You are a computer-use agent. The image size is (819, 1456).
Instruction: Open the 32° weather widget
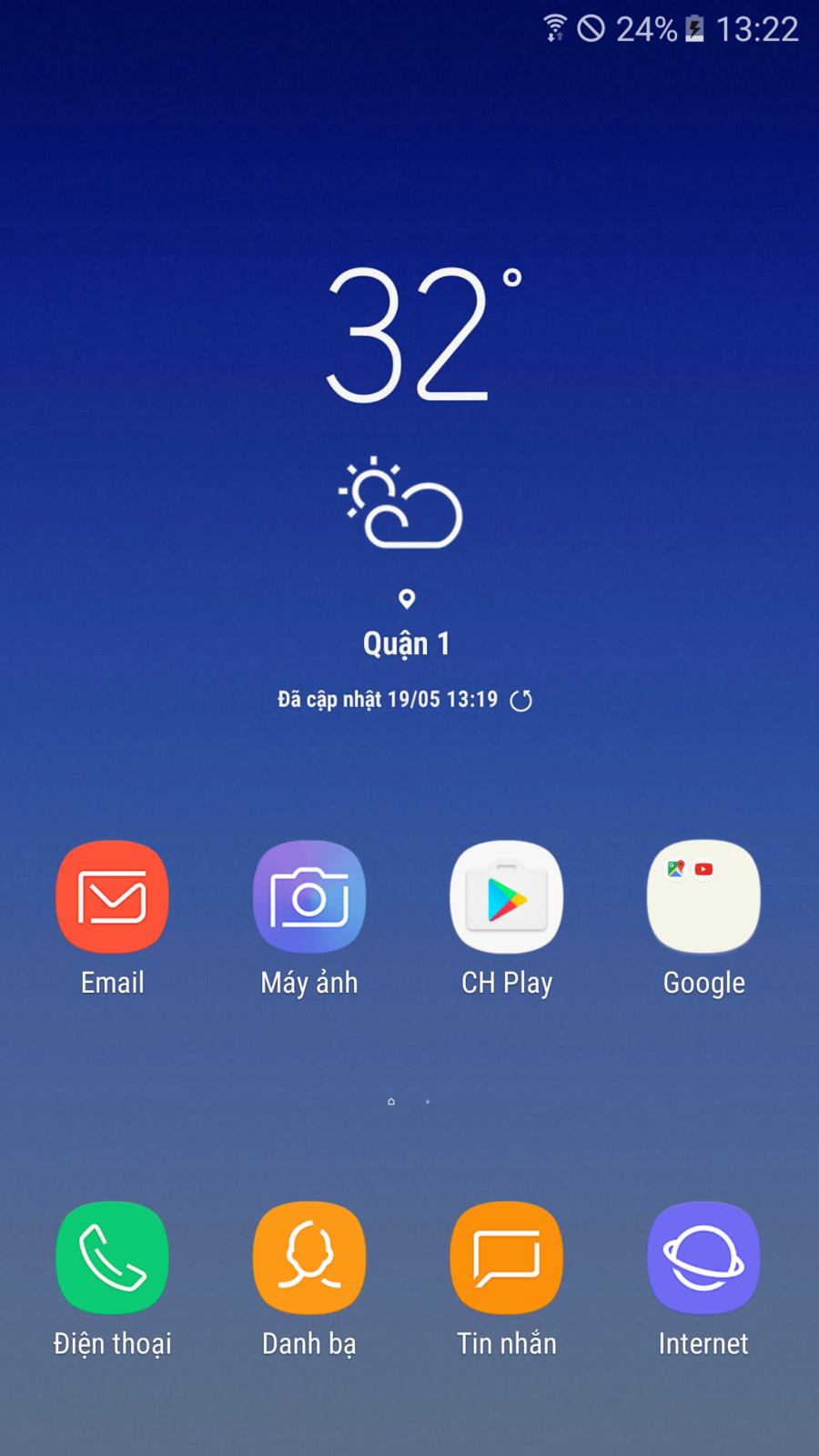409,337
